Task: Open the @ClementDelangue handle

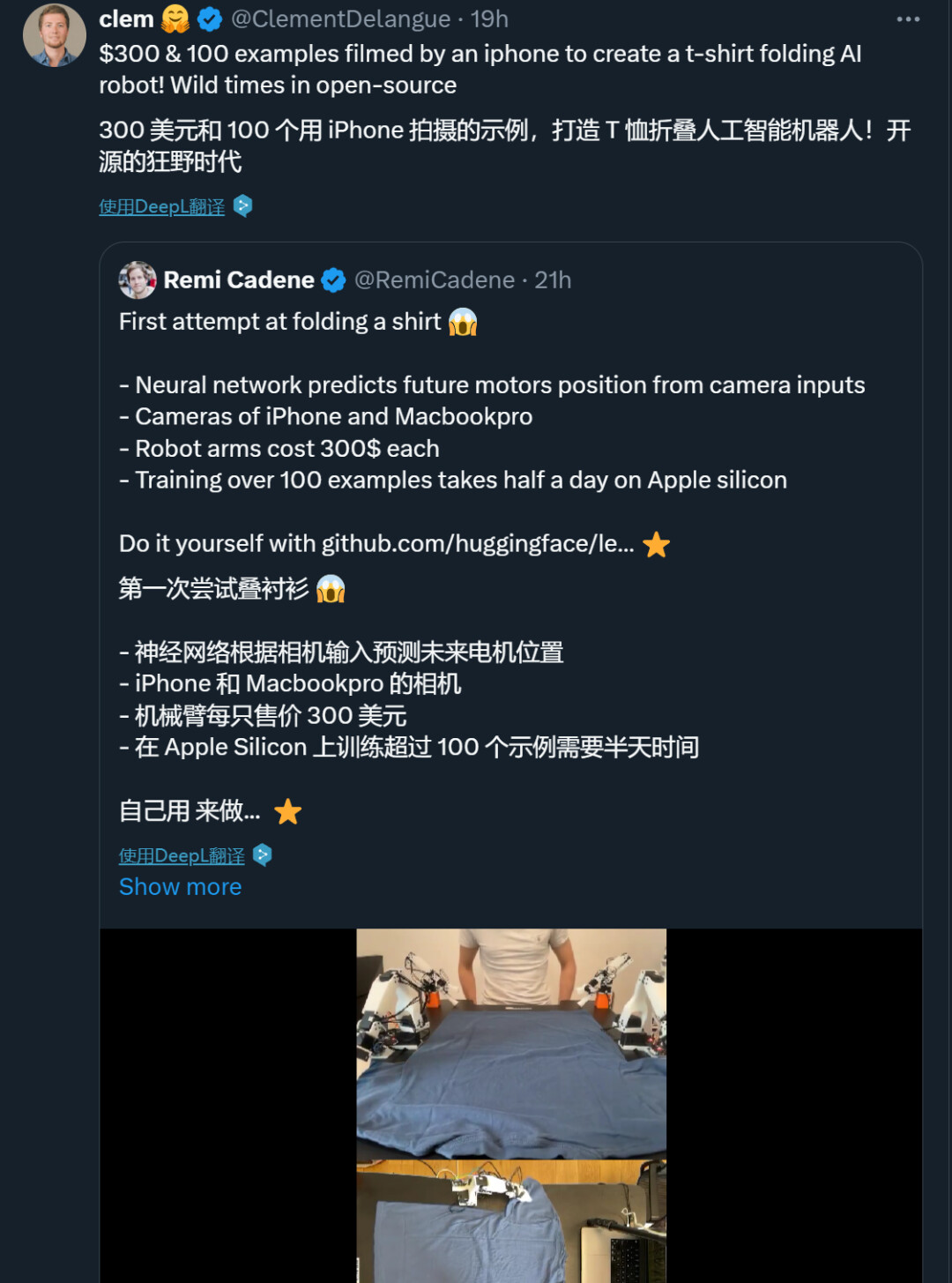Action: (x=340, y=19)
